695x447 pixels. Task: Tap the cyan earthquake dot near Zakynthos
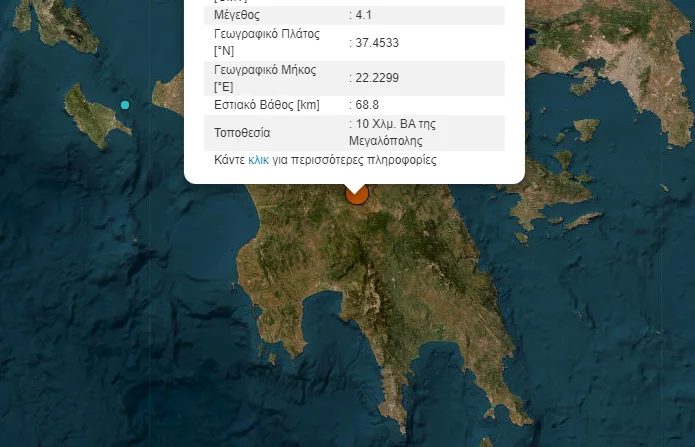point(125,105)
